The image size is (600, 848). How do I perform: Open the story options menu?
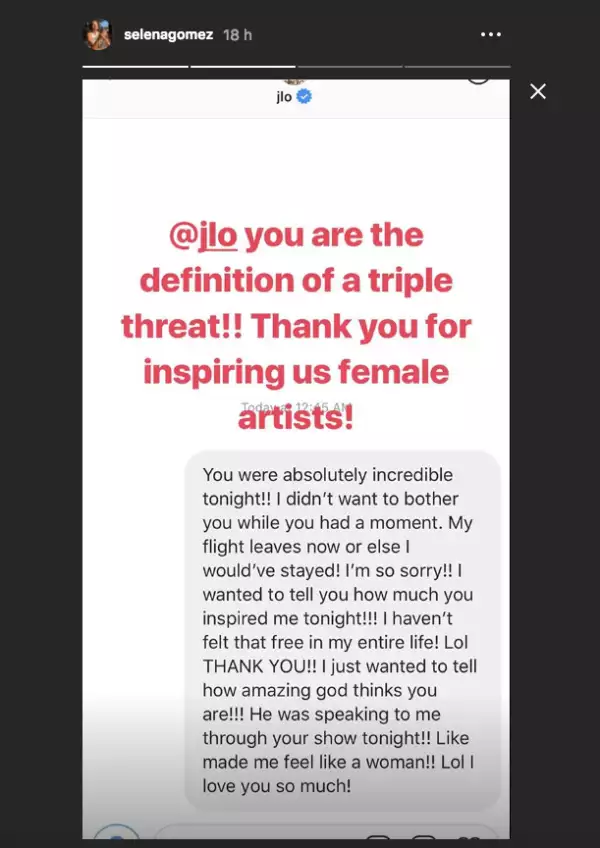(490, 35)
